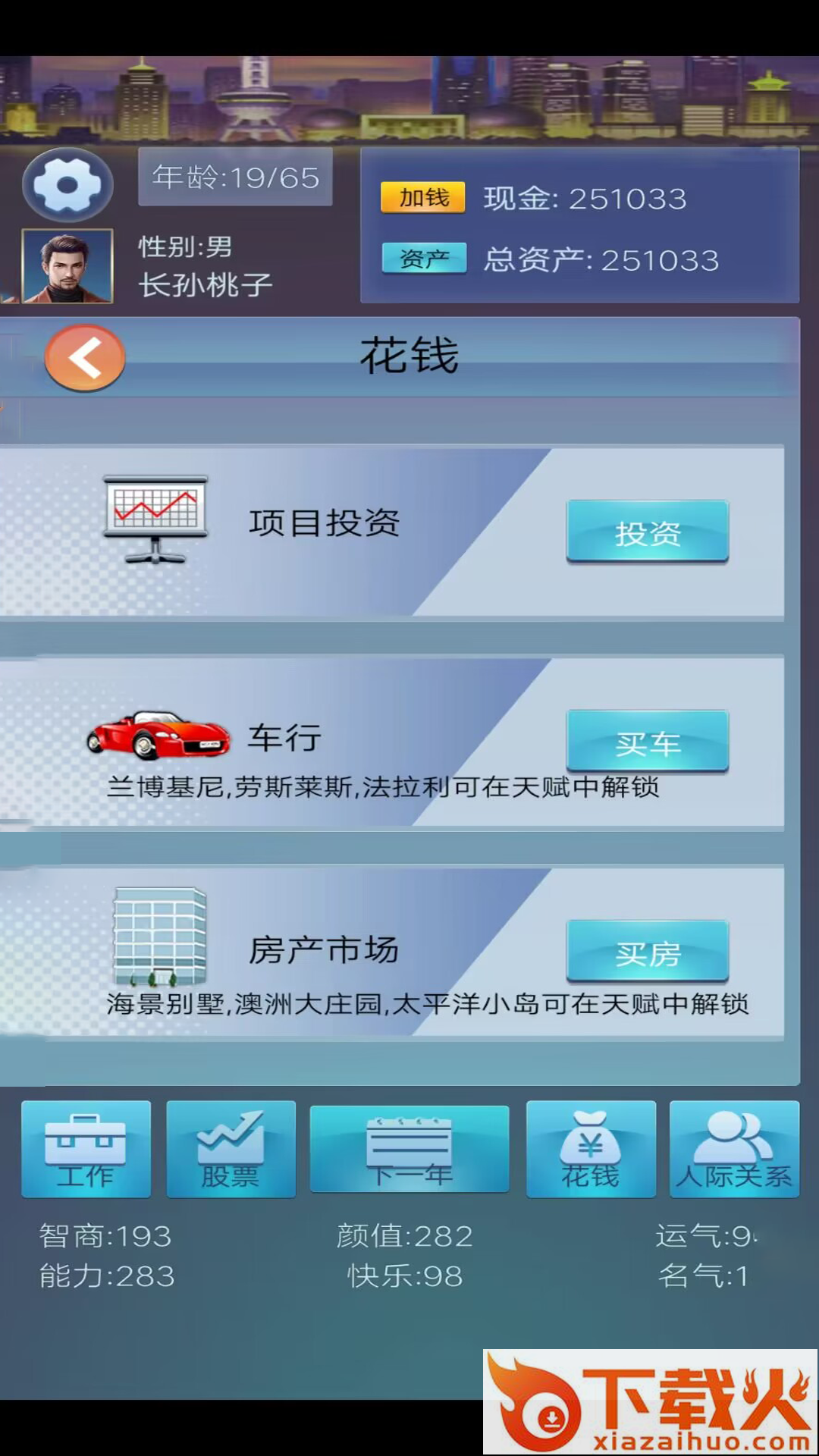Advance with the 下一年 next year button
Screen dimensions: 819x1456
coord(409,1149)
